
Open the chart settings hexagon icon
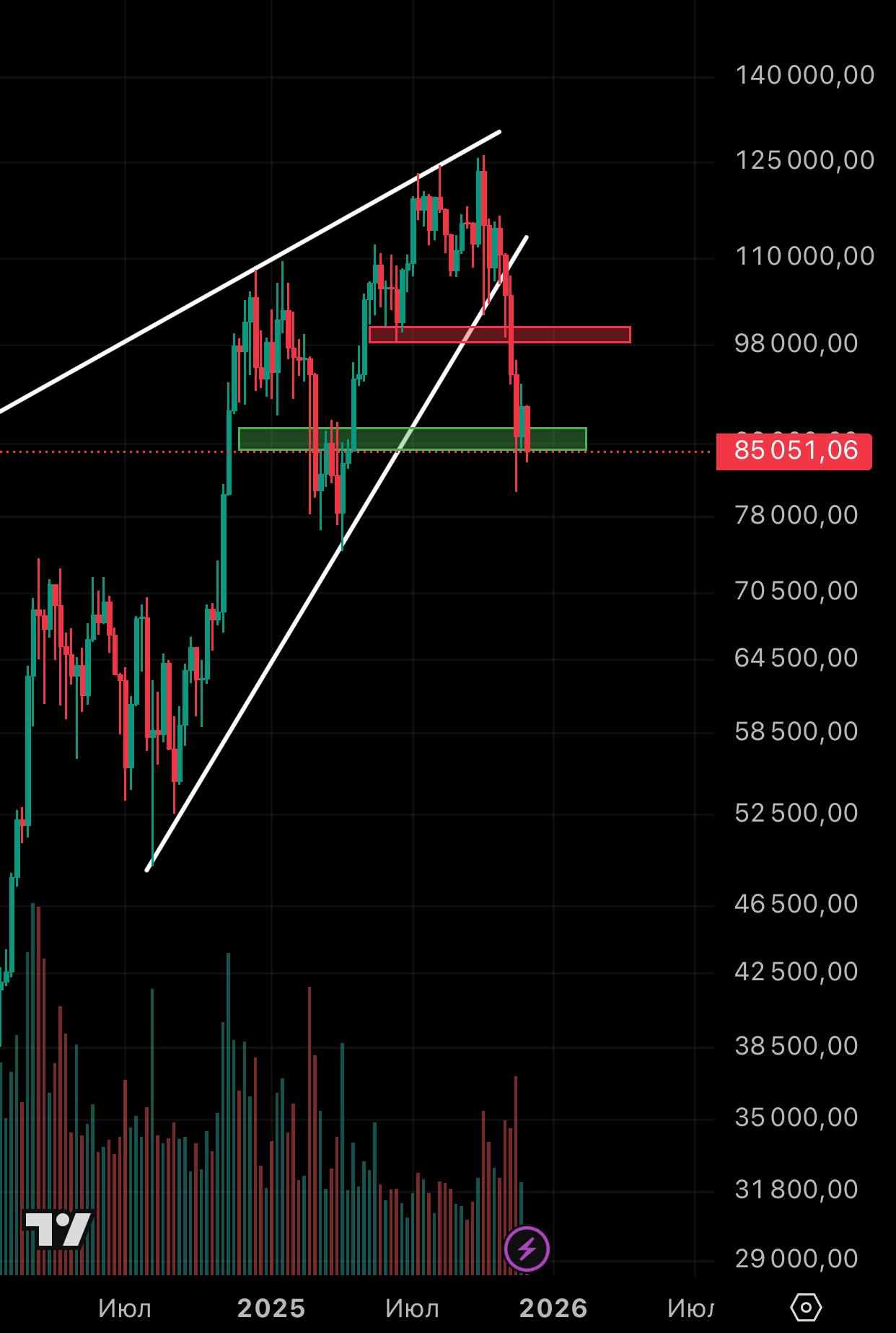[806, 1307]
